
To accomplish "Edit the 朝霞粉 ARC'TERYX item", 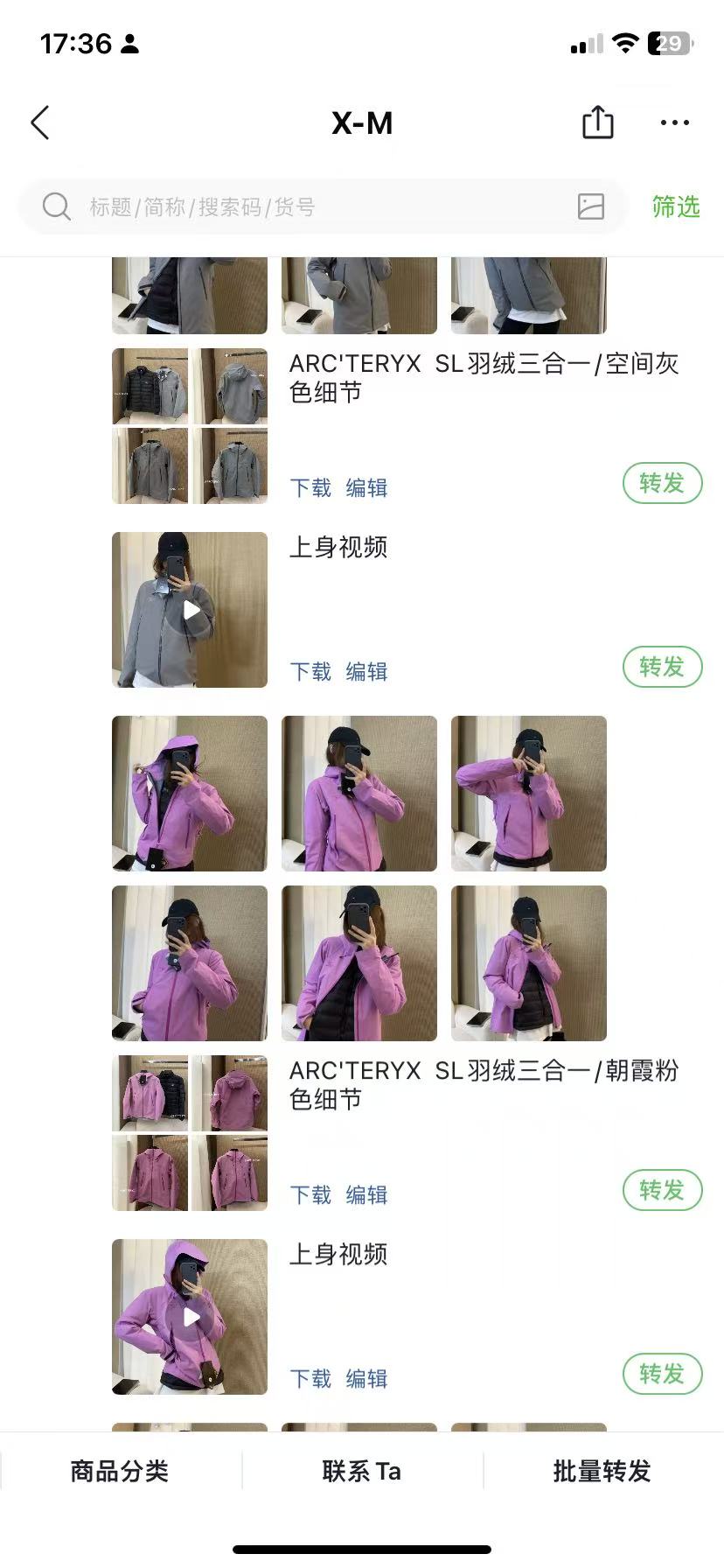I will click(x=366, y=1194).
